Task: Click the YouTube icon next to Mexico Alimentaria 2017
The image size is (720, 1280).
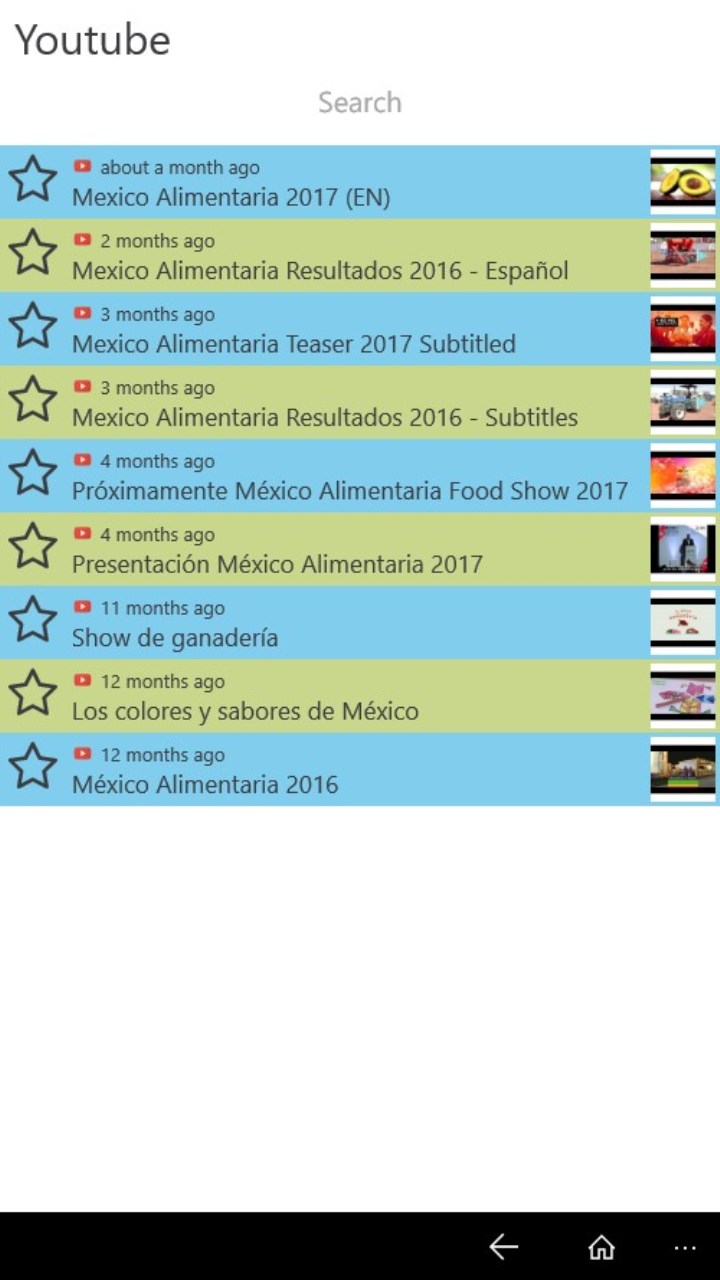Action: (x=83, y=167)
